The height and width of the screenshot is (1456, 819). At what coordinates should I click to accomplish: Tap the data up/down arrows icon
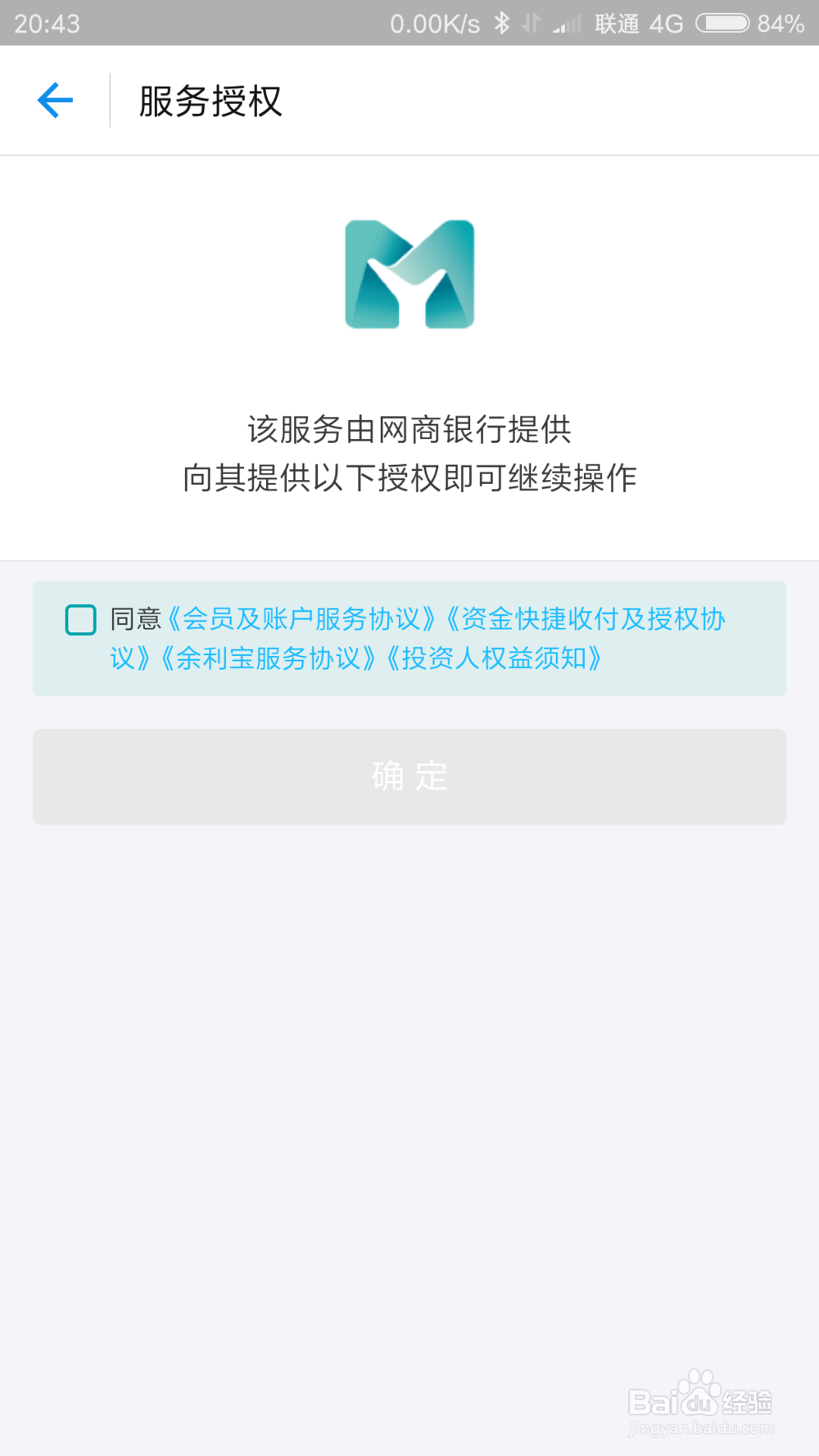pyautogui.click(x=530, y=24)
